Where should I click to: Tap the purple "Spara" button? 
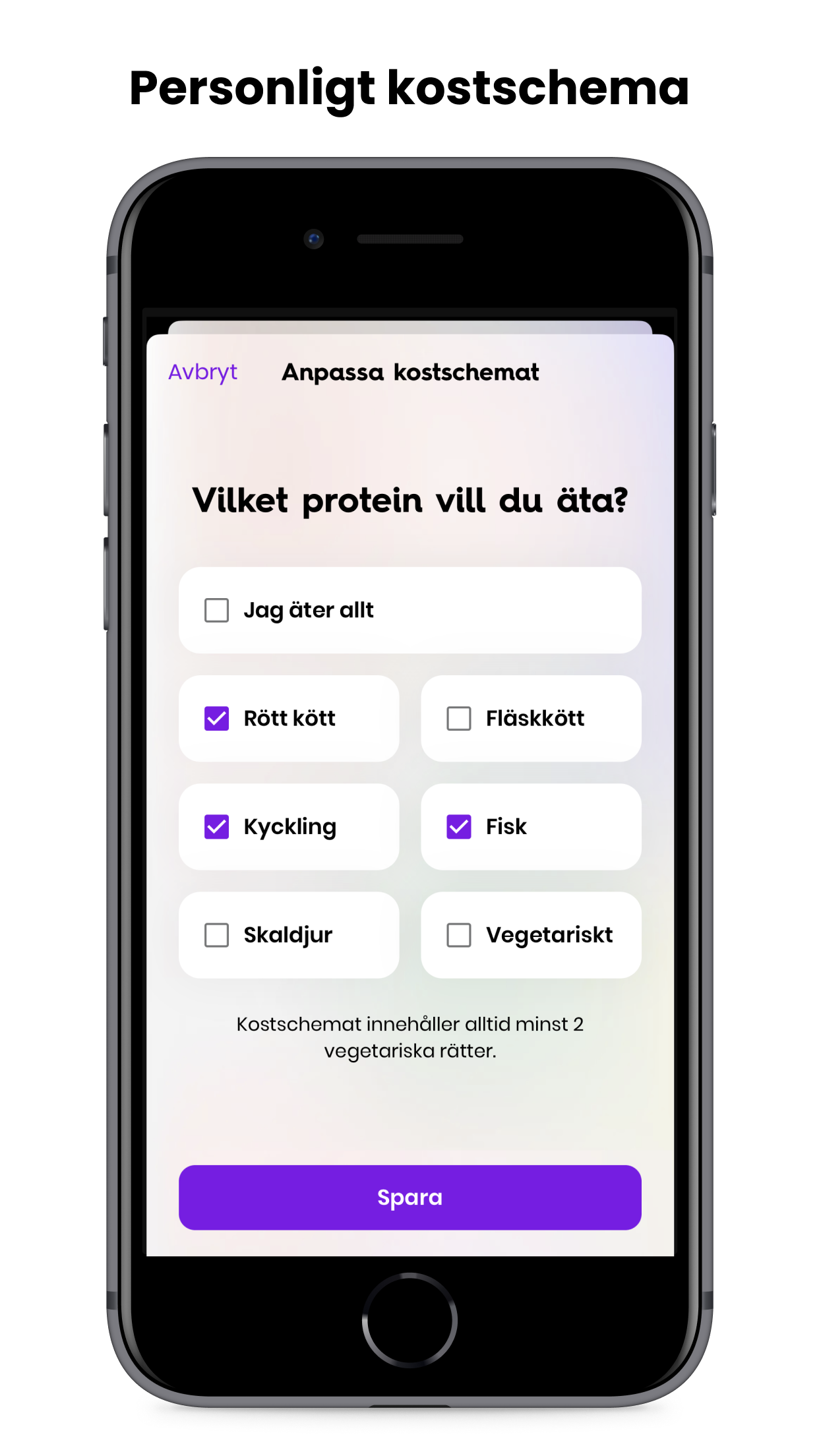(409, 1198)
